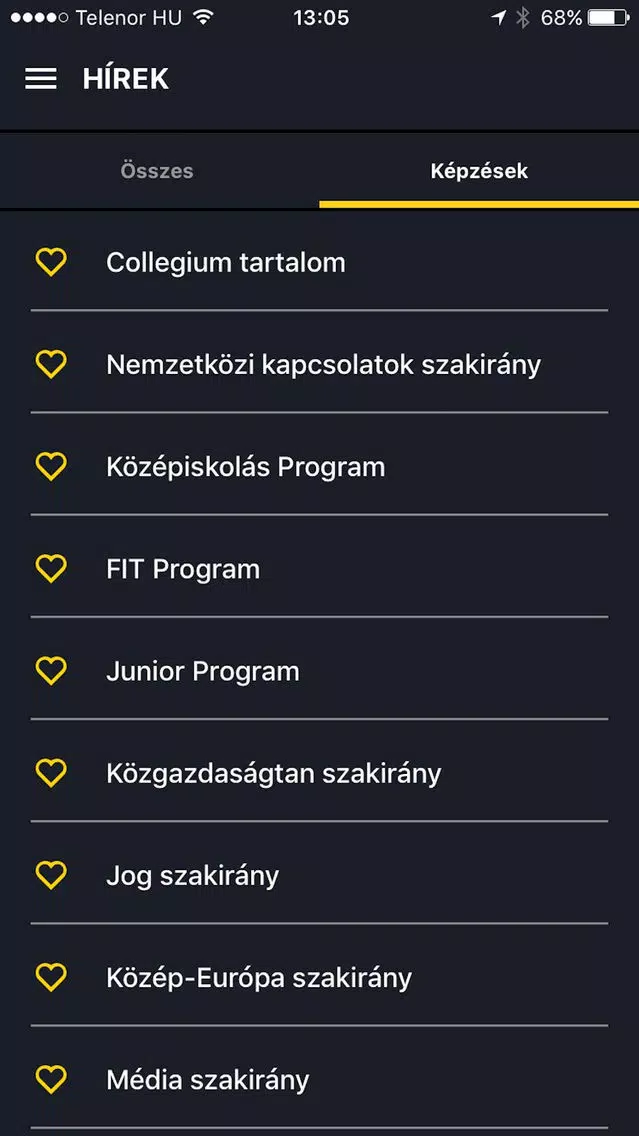Screen dimensions: 639x1136
Task: Heart the Jog szakirány entry
Action: (x=51, y=875)
